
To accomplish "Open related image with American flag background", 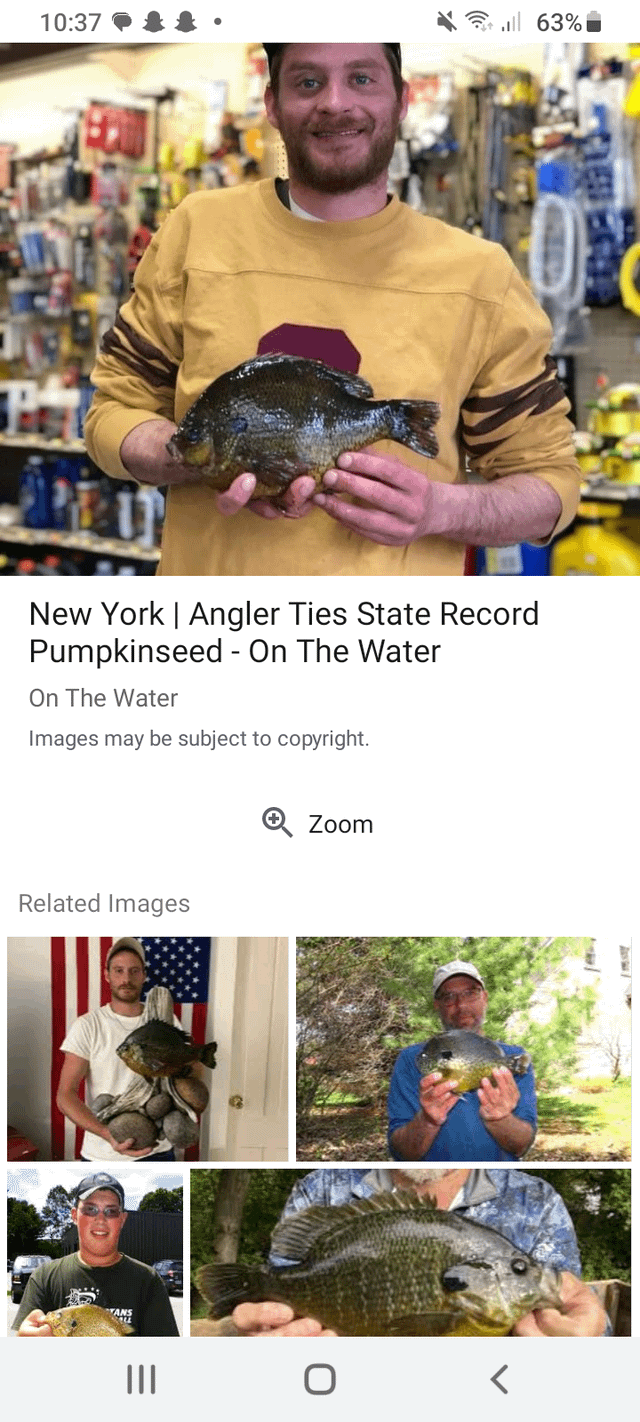I will [147, 1048].
